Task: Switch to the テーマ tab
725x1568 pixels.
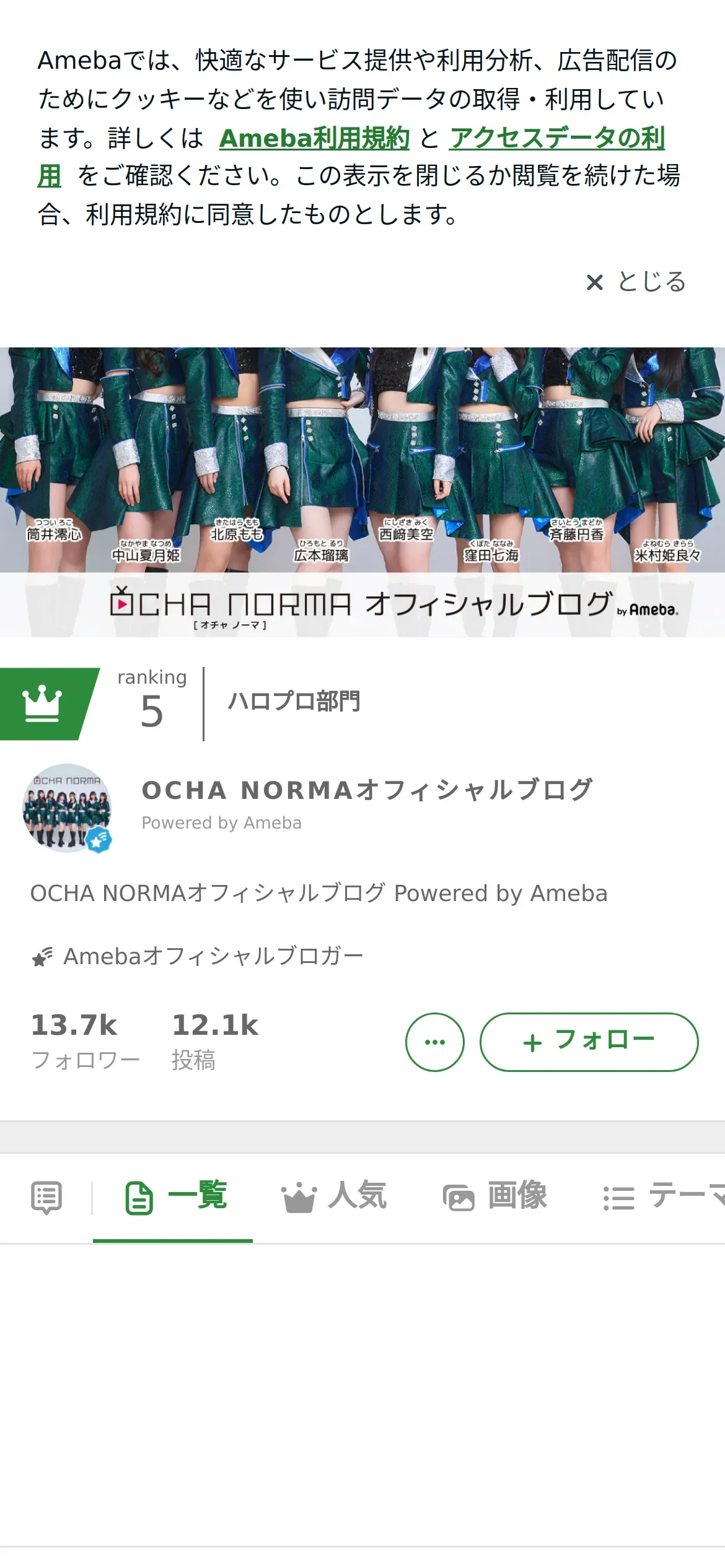Action: [x=663, y=1198]
